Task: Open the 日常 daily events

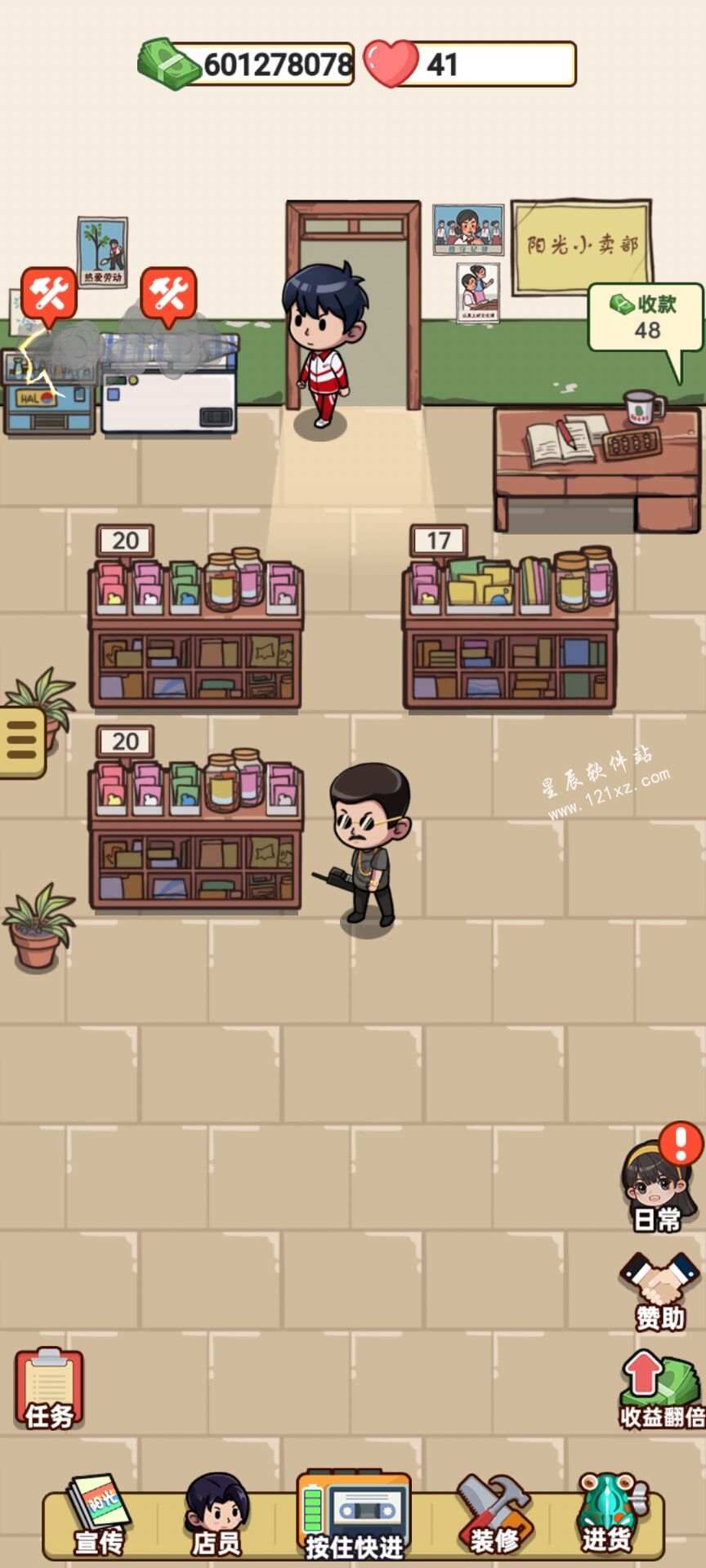Action: (x=659, y=1184)
